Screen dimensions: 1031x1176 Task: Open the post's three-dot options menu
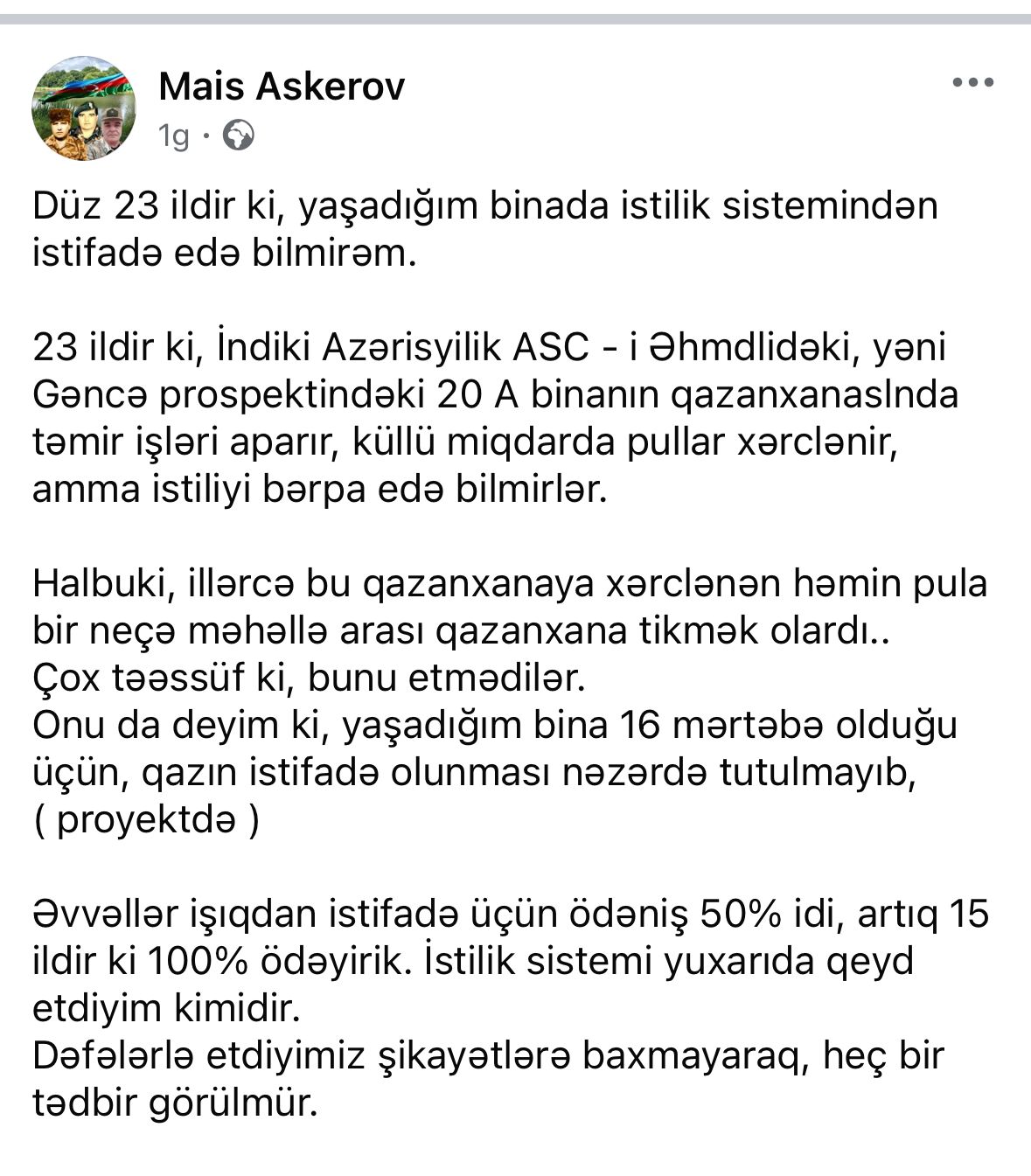(x=972, y=83)
